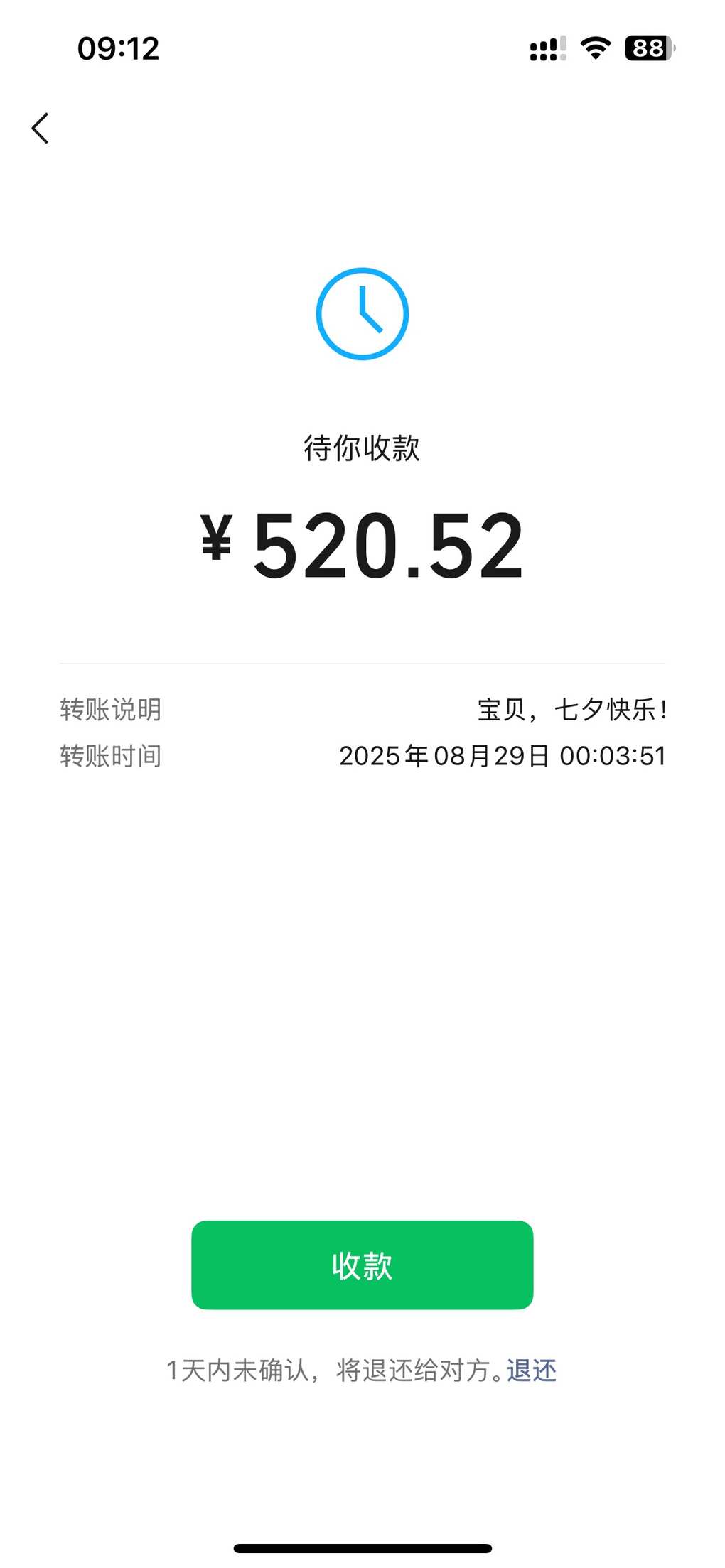Image resolution: width=725 pixels, height=1568 pixels.
Task: Tap the 退还 link to refund
Action: click(531, 1370)
